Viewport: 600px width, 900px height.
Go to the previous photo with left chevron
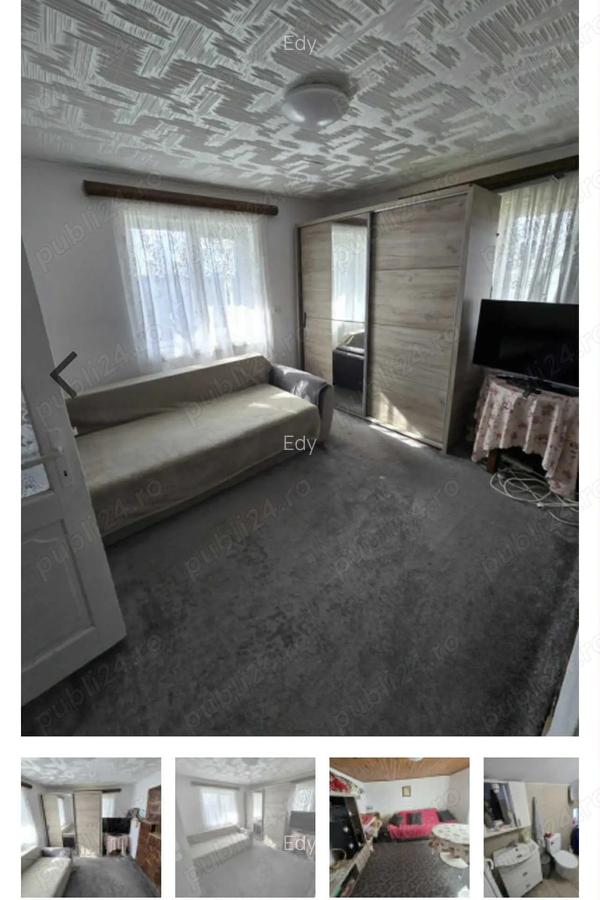point(64,374)
